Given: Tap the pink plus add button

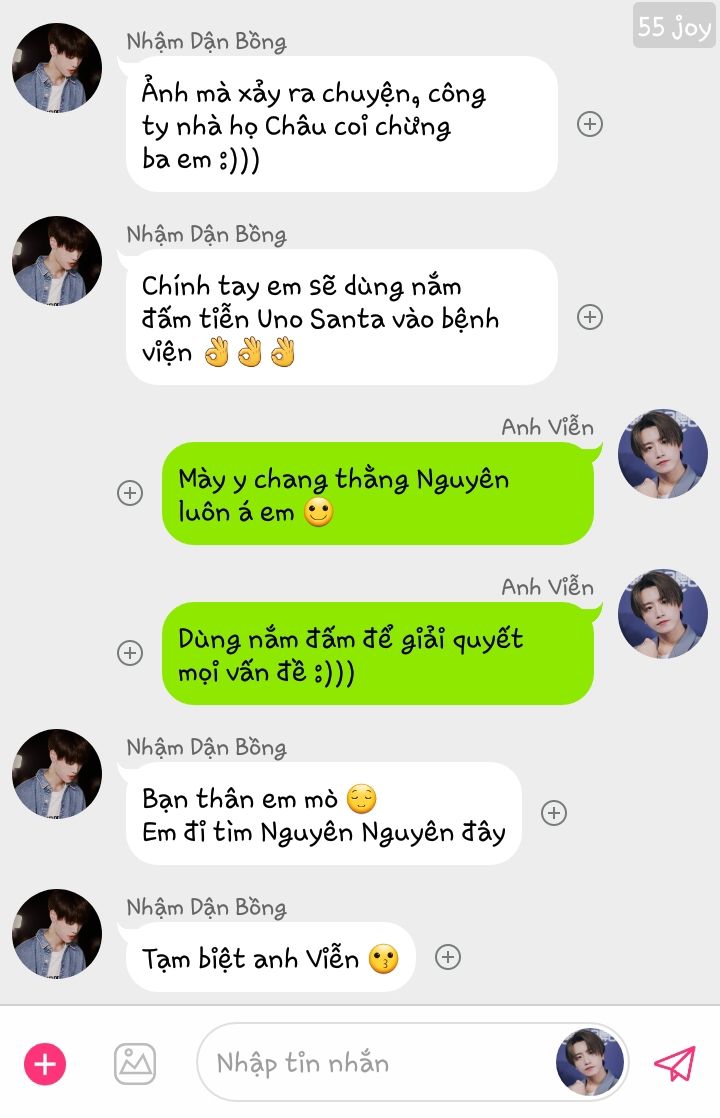Looking at the screenshot, I should pyautogui.click(x=45, y=1064).
